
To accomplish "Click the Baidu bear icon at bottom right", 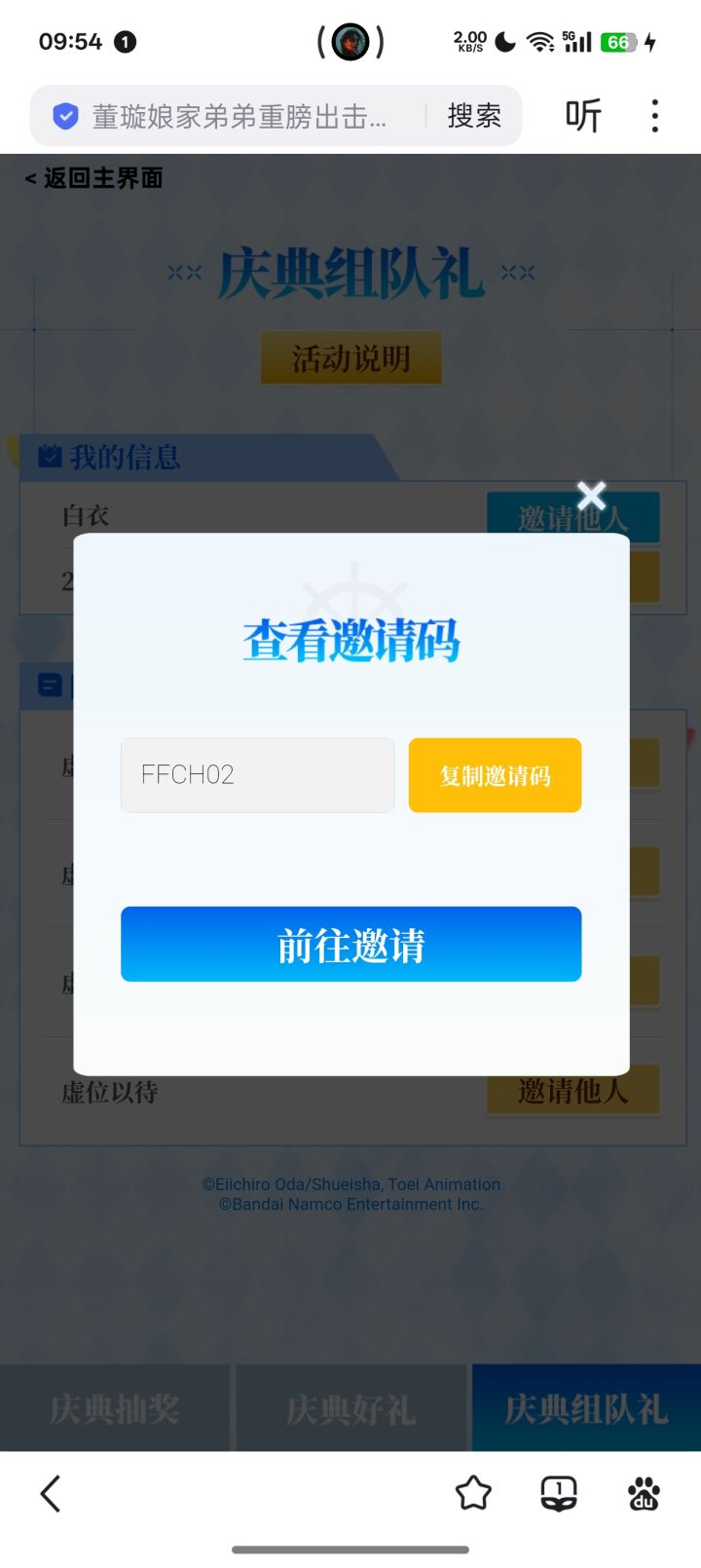I will coord(645,1493).
